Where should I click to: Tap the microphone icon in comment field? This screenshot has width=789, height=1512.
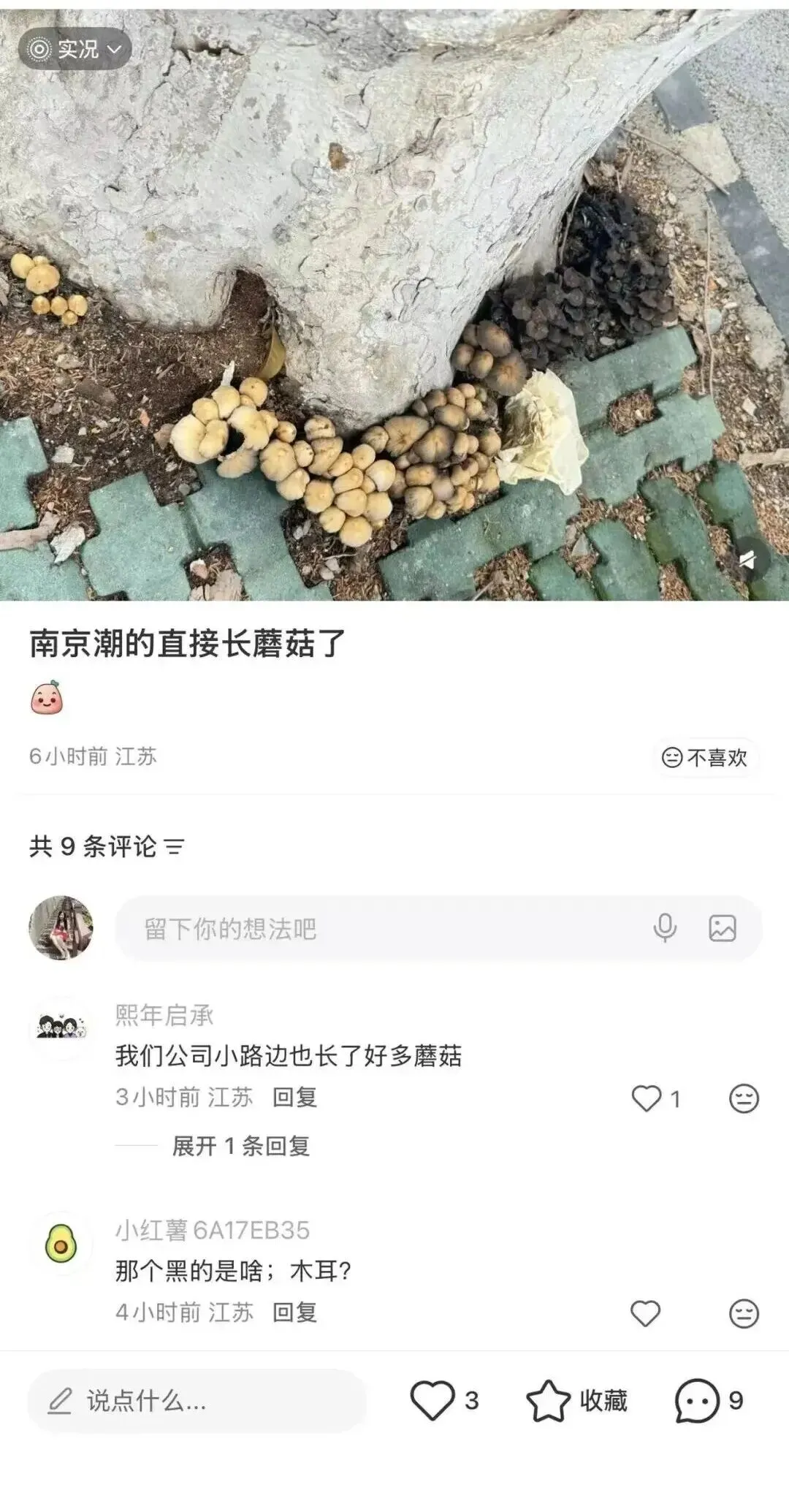tap(665, 928)
